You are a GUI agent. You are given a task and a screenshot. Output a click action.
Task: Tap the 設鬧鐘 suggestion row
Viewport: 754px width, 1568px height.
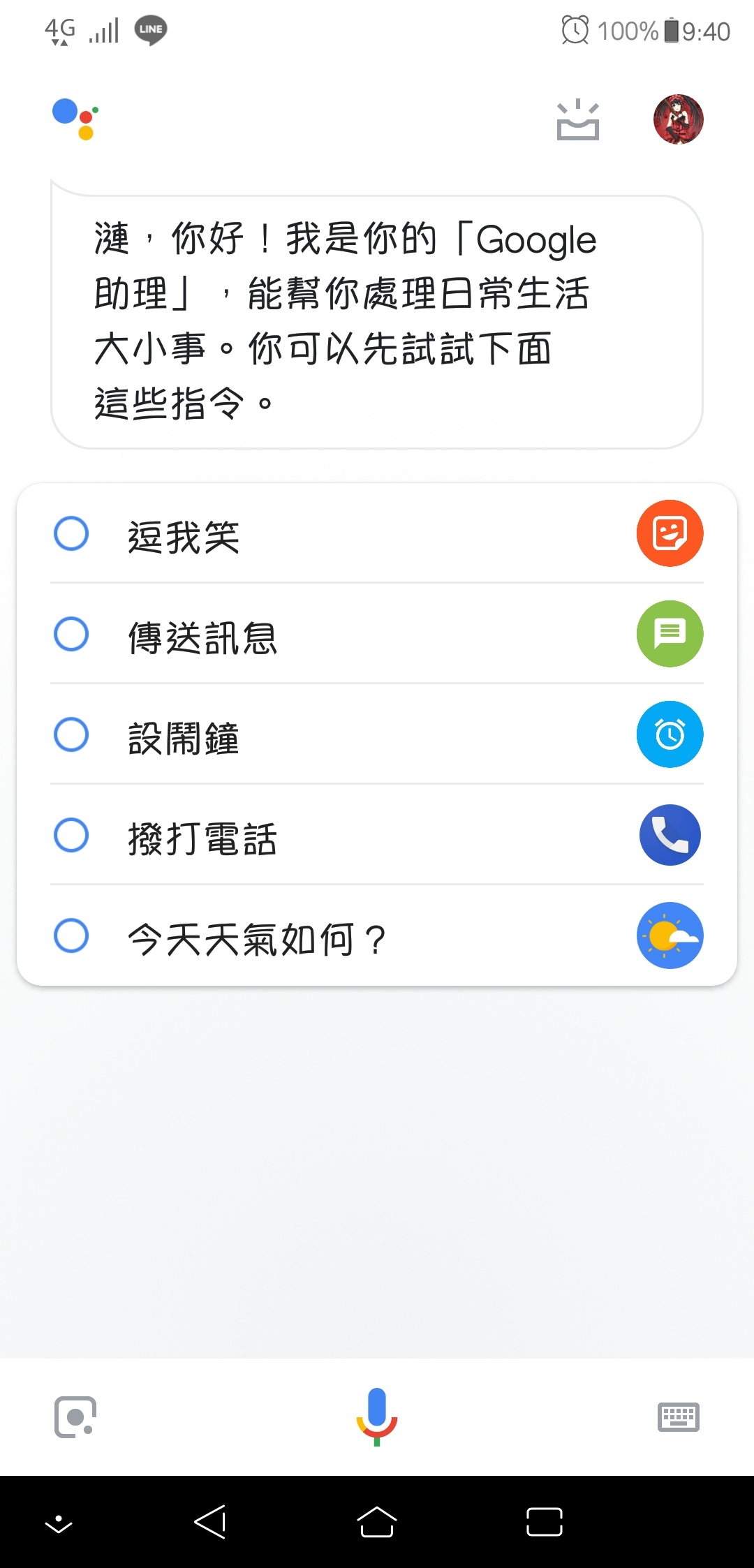click(x=377, y=734)
